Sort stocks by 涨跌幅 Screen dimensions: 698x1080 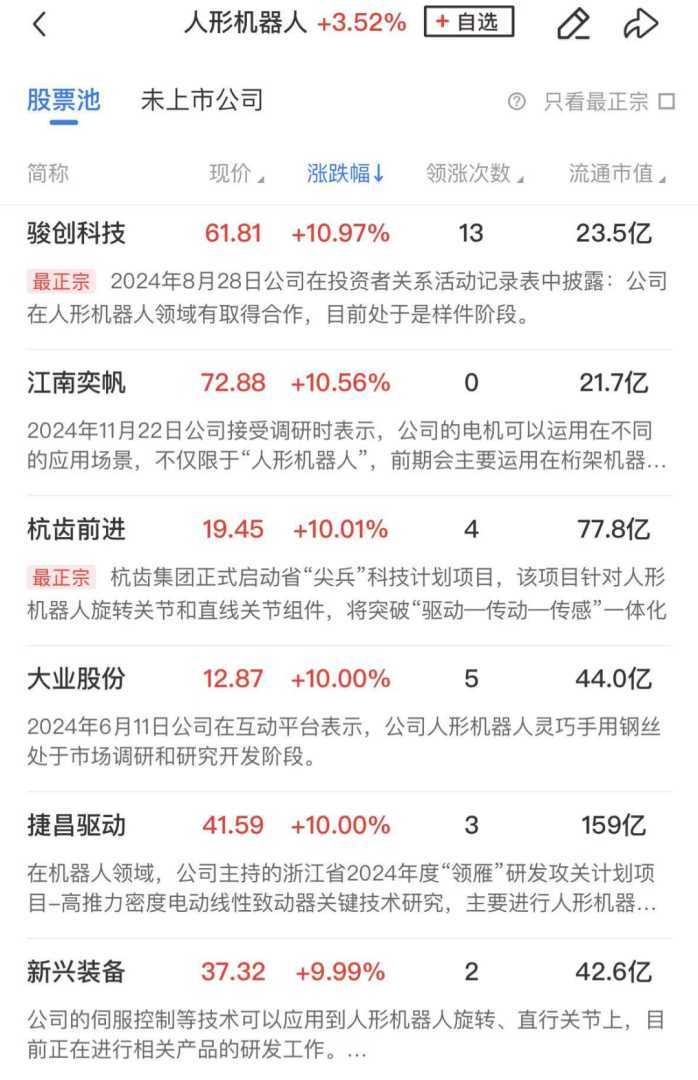pyautogui.click(x=346, y=173)
